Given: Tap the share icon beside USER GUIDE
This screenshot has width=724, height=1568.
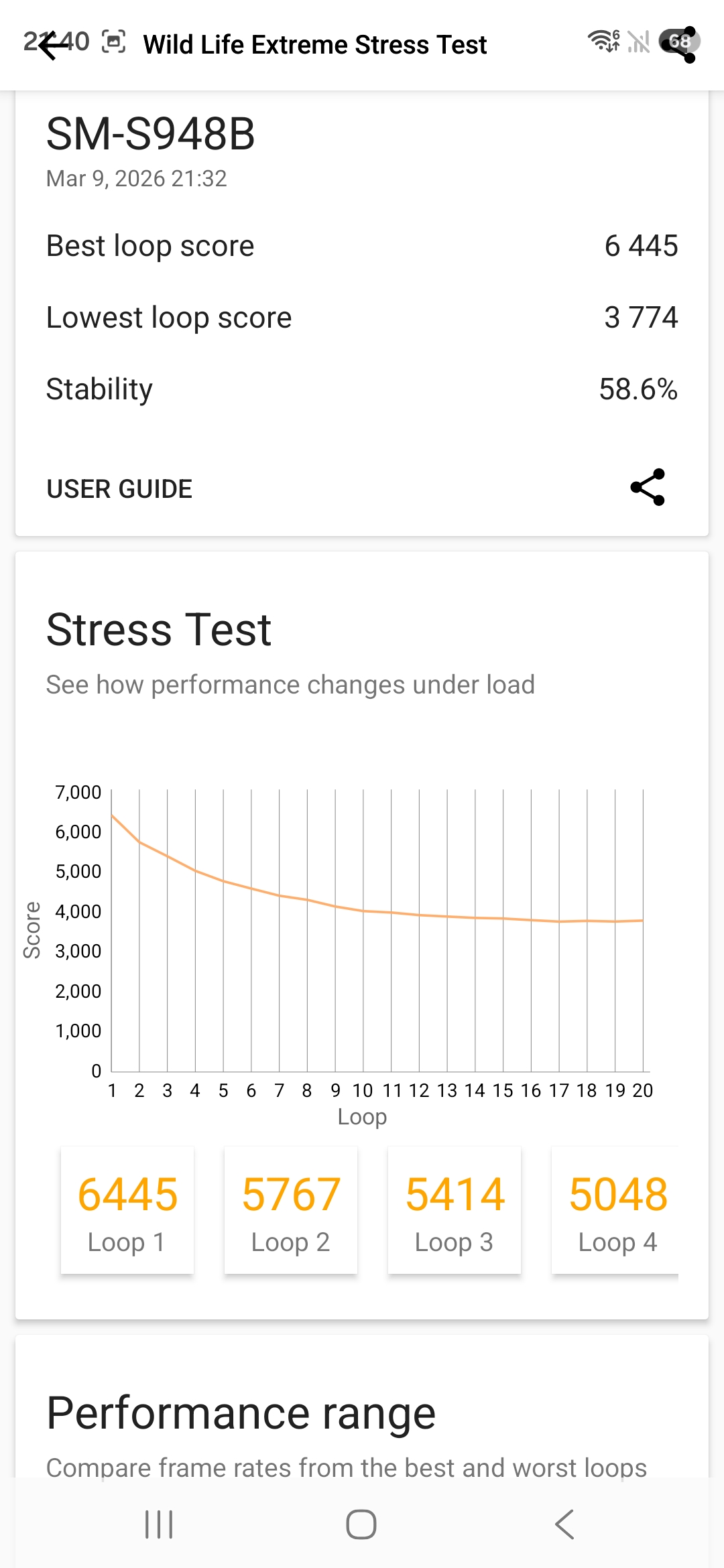Looking at the screenshot, I should pos(648,487).
